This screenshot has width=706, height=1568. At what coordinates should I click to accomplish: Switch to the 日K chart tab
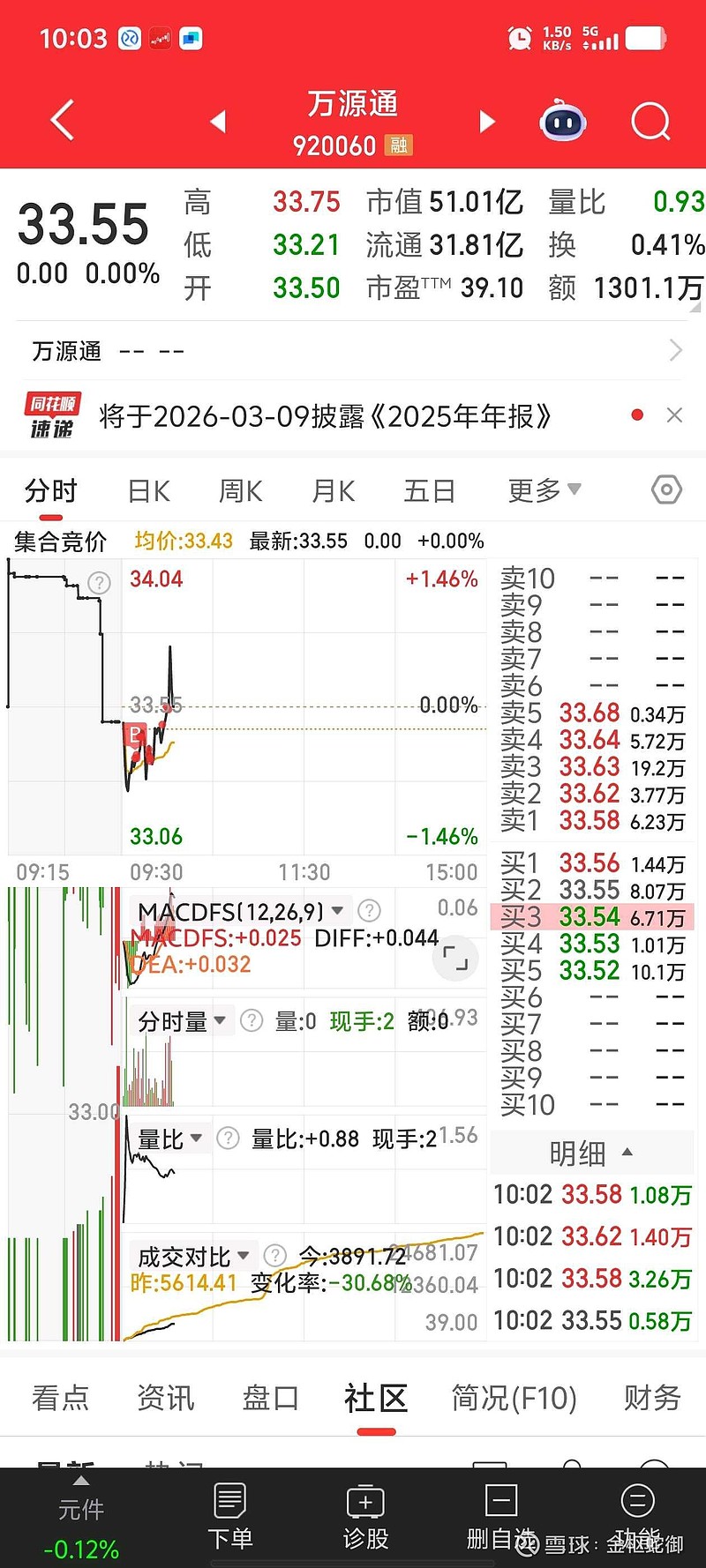click(x=148, y=491)
